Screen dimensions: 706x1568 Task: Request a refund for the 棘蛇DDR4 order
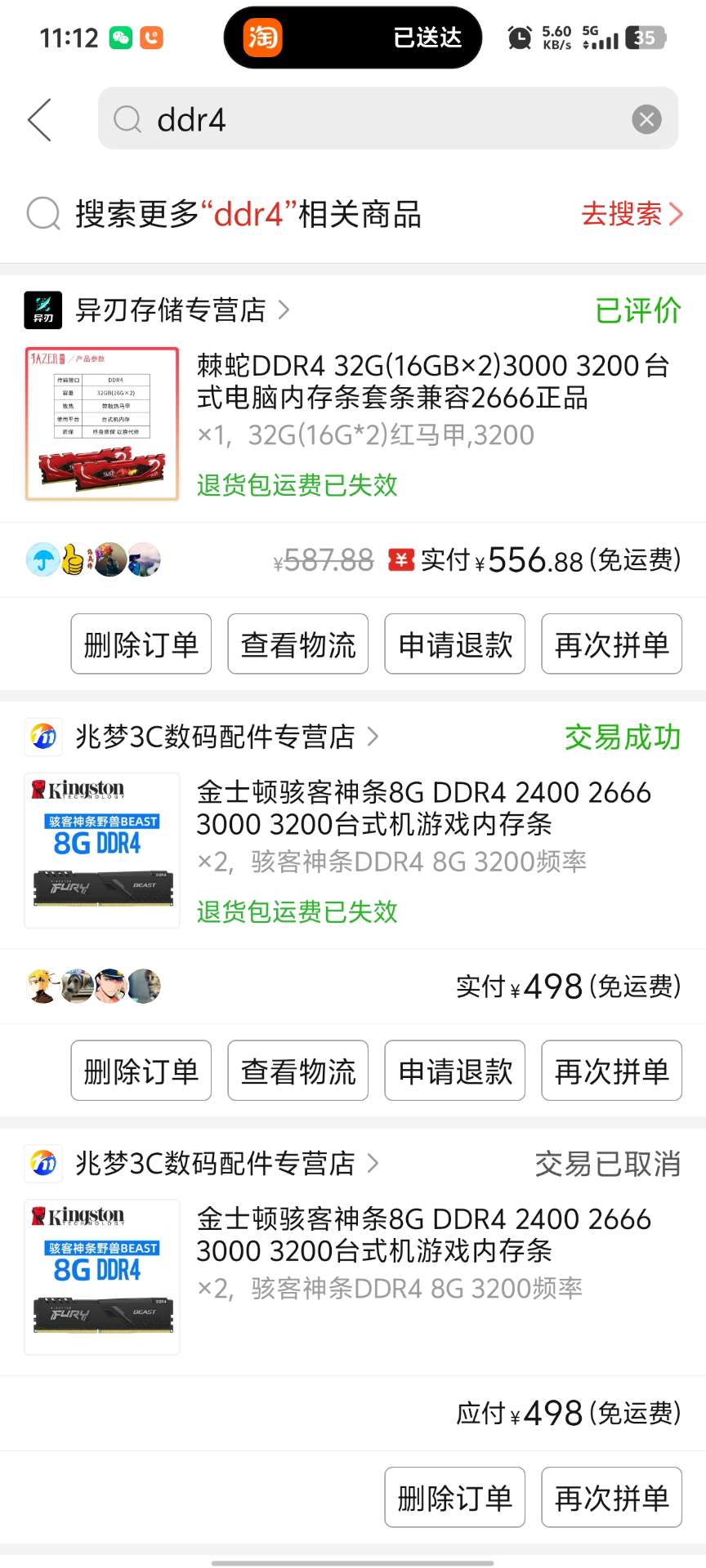tap(454, 644)
